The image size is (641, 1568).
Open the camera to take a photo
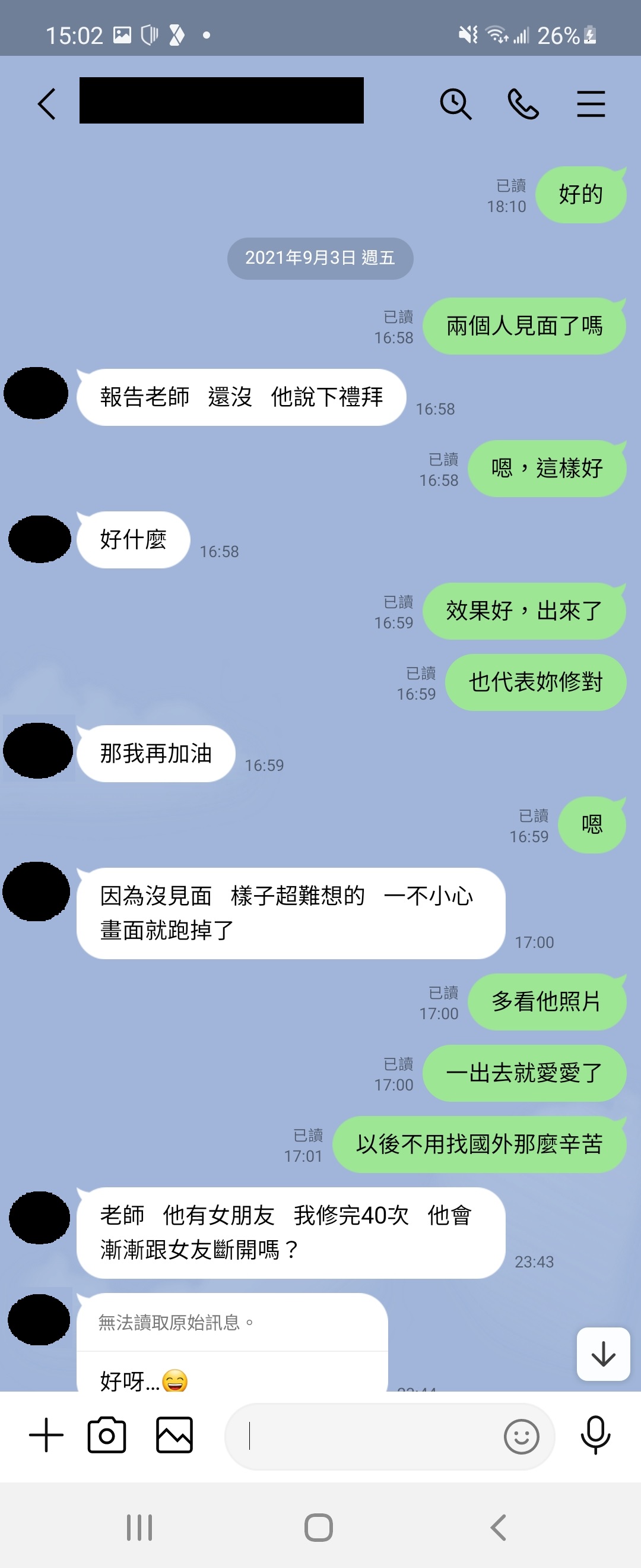(x=107, y=1435)
